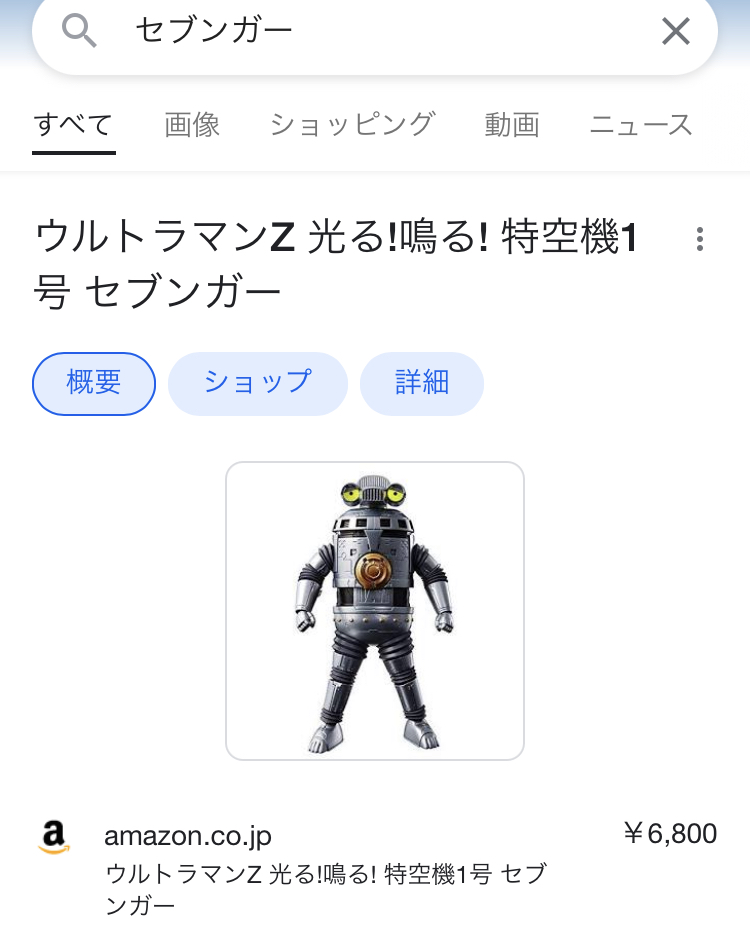The height and width of the screenshot is (945, 750).
Task: Switch to the 画像 tab
Action: [192, 125]
